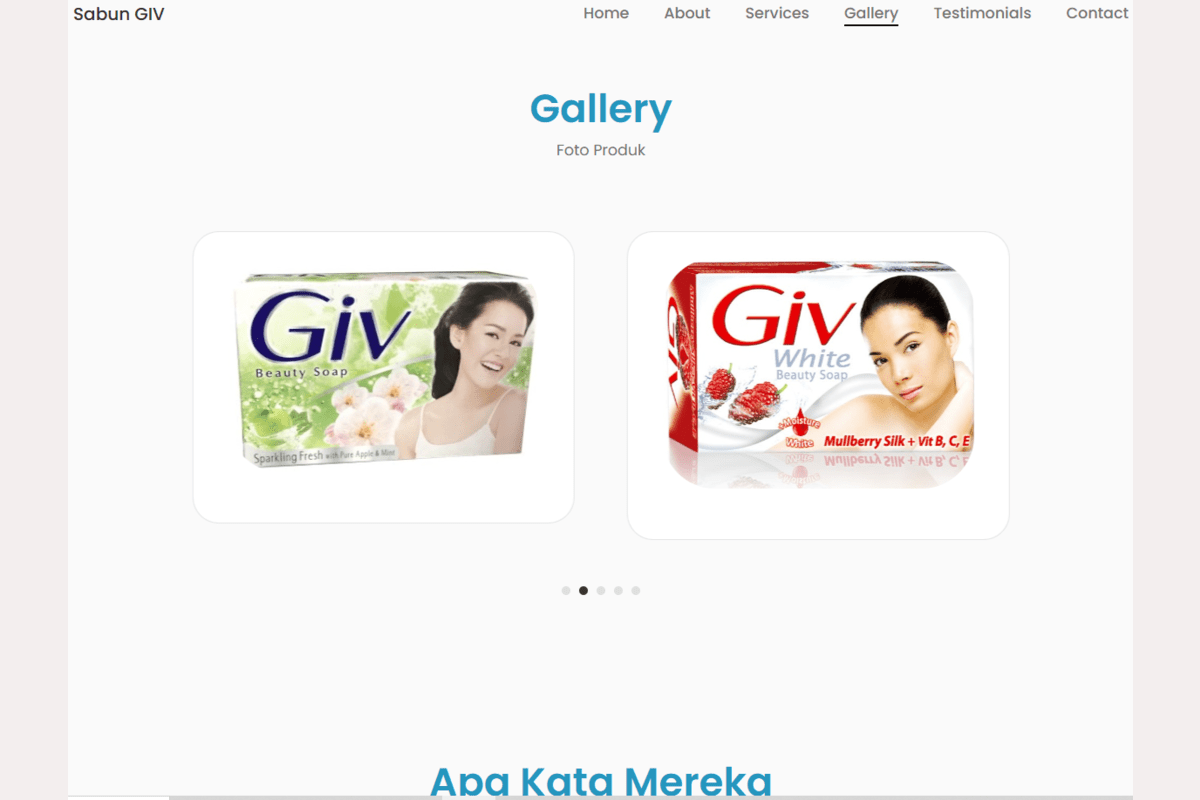Go to the Home section
The width and height of the screenshot is (1200, 800).
[x=606, y=13]
